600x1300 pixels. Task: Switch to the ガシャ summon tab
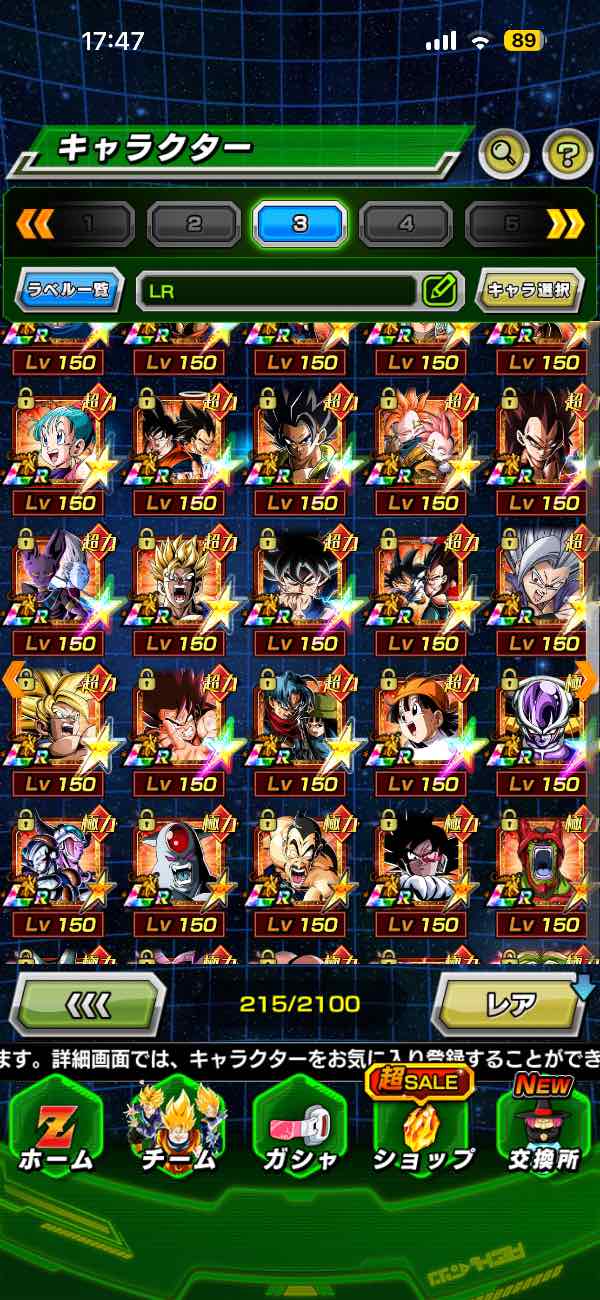[299, 1128]
